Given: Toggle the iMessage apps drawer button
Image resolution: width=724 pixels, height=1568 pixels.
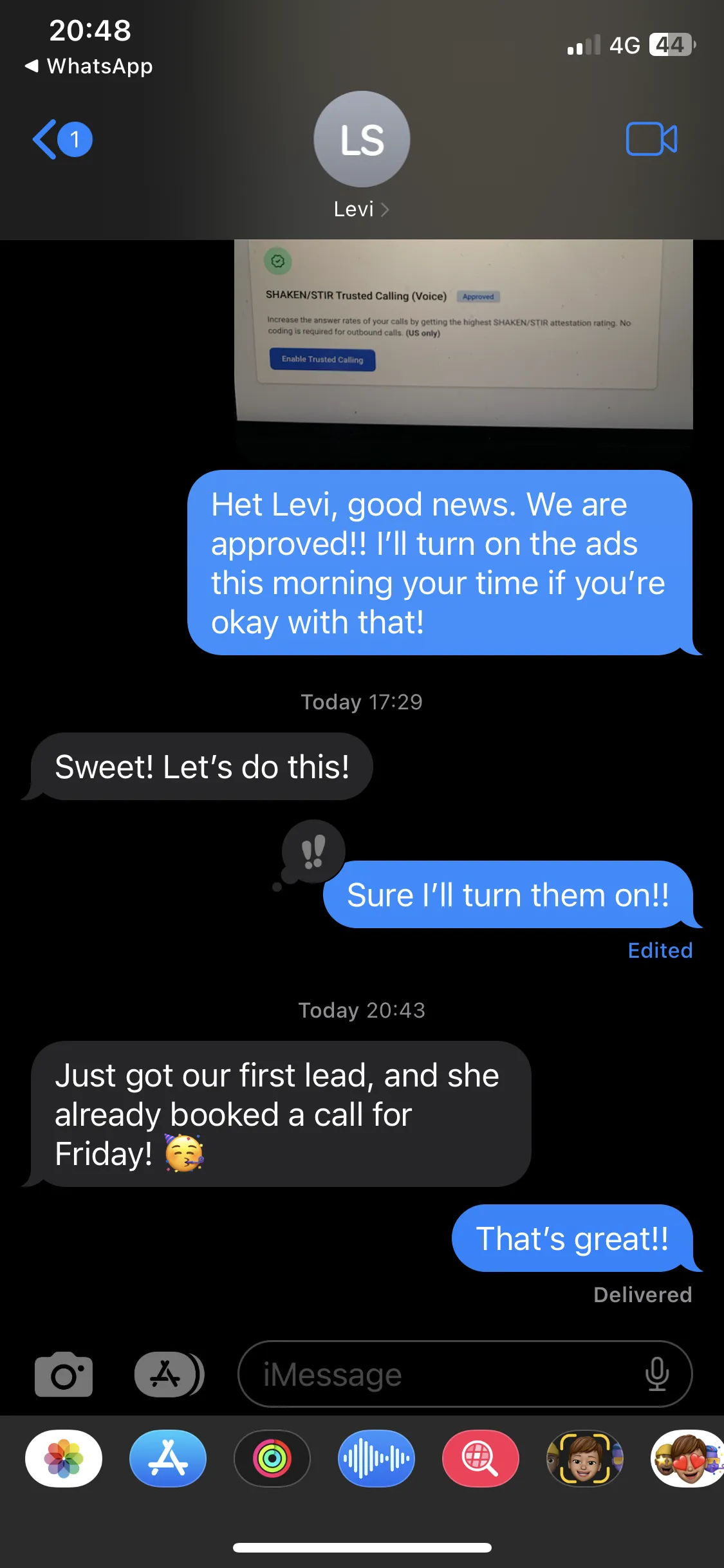Looking at the screenshot, I should coord(169,1374).
